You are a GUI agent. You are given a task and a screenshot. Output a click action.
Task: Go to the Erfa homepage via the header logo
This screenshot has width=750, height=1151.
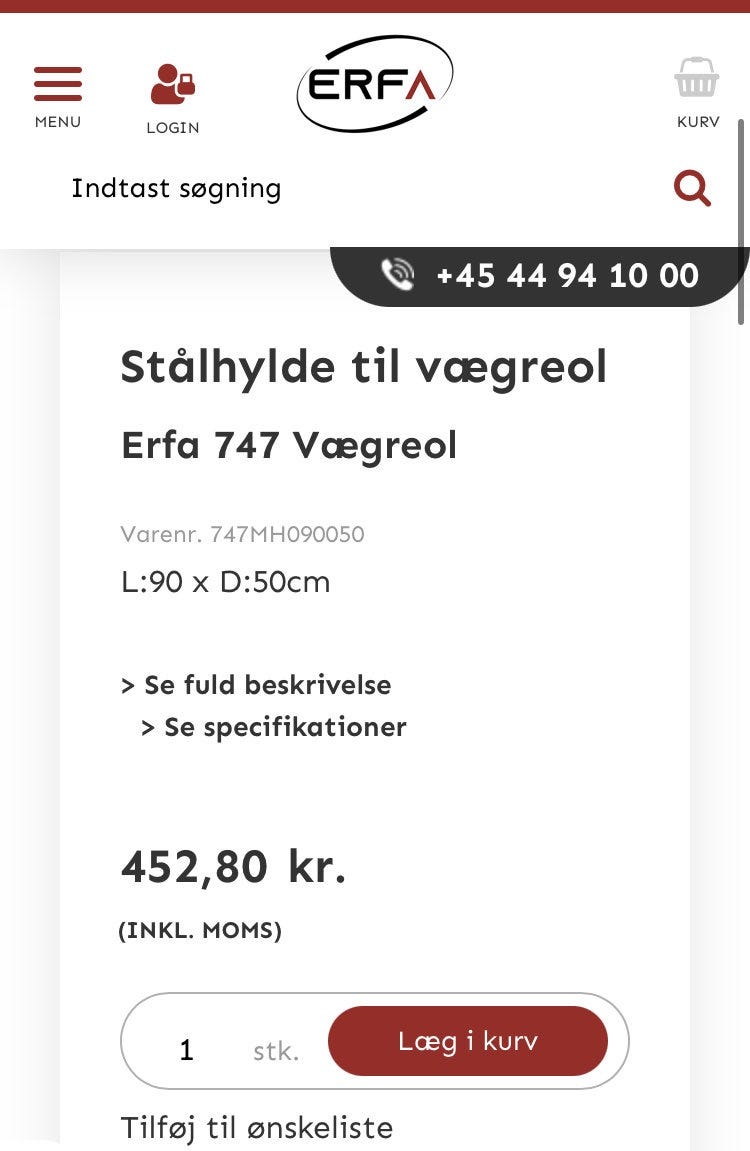coord(374,84)
